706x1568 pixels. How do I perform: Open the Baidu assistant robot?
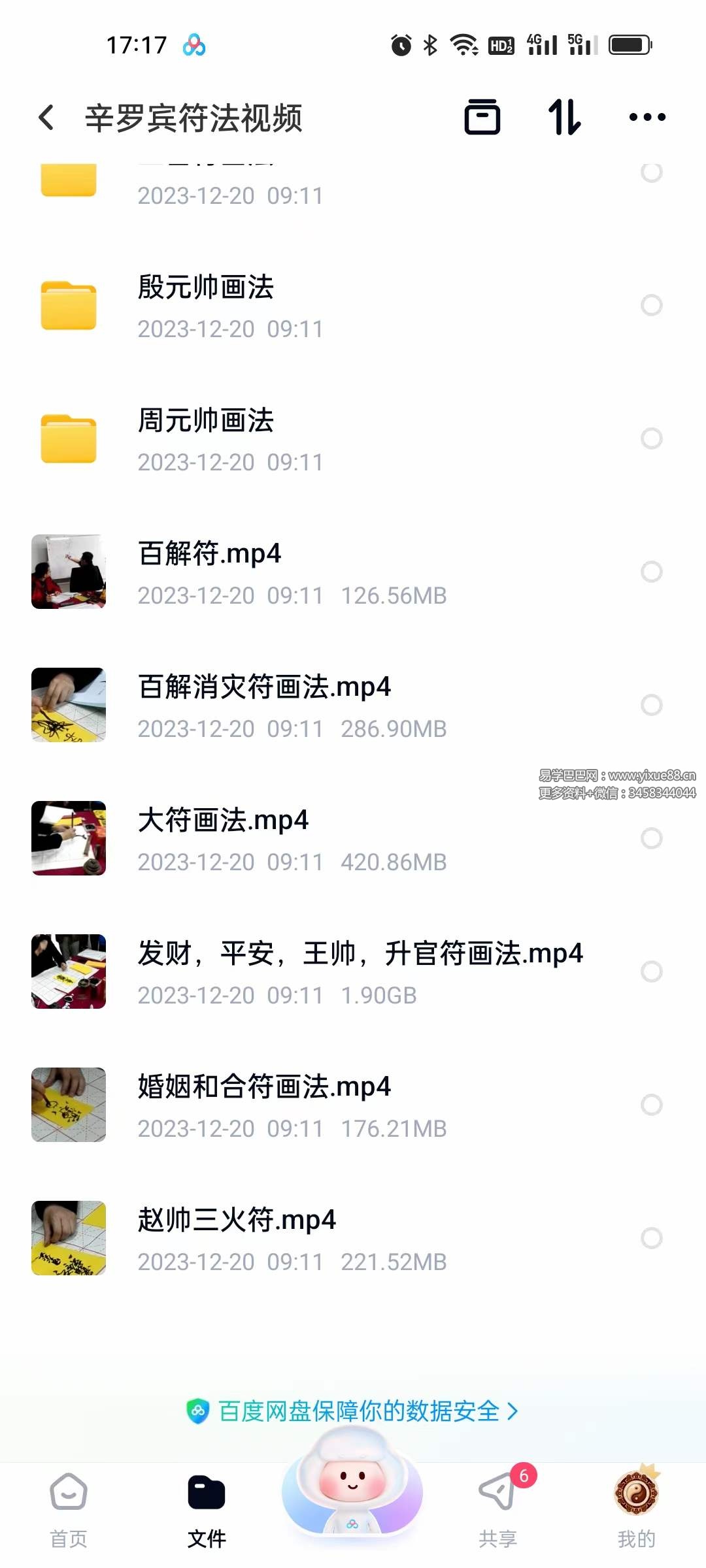click(352, 1496)
